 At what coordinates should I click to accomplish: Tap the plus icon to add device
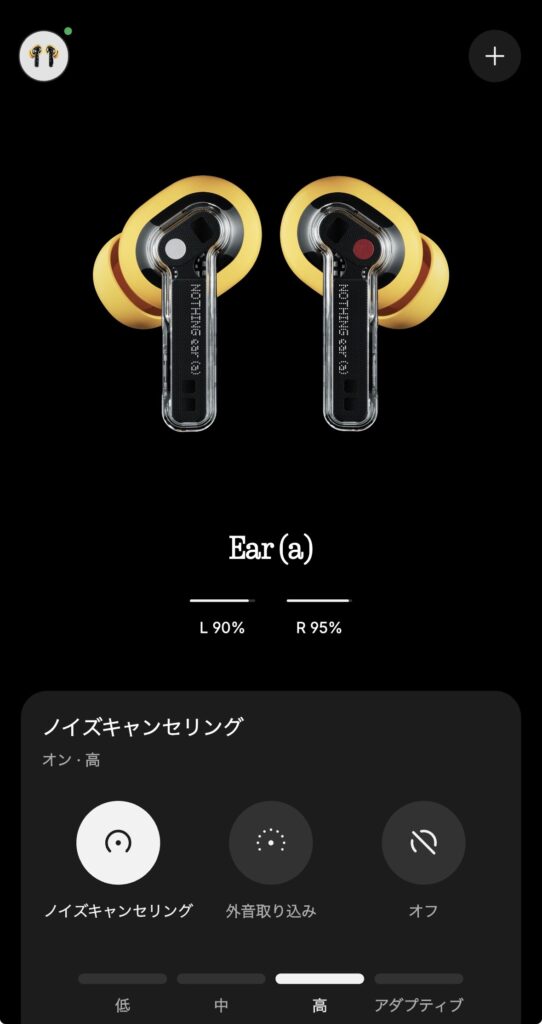[494, 56]
